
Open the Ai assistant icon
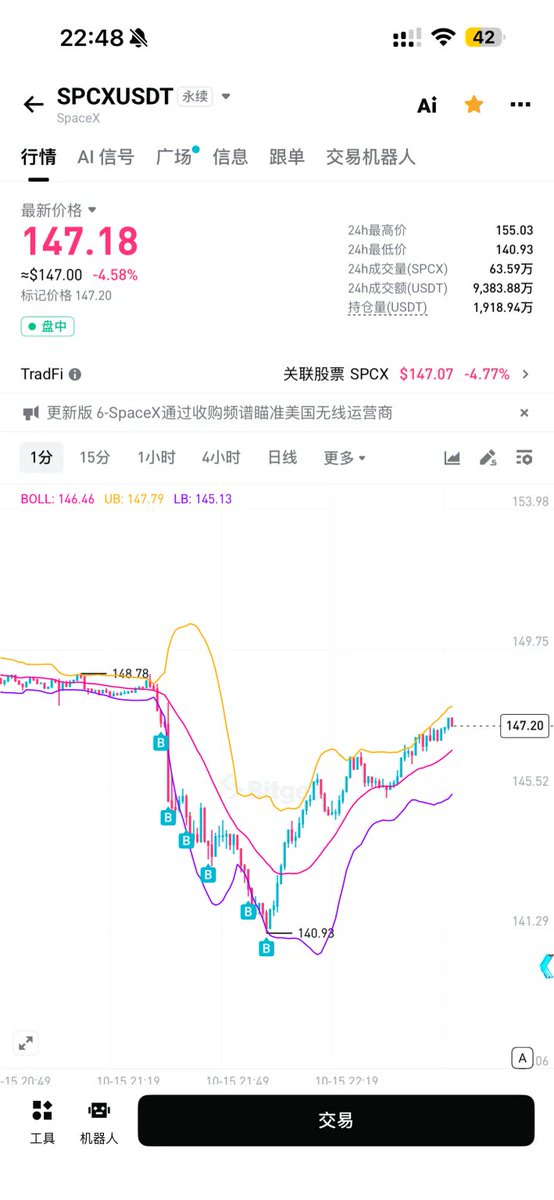(427, 105)
